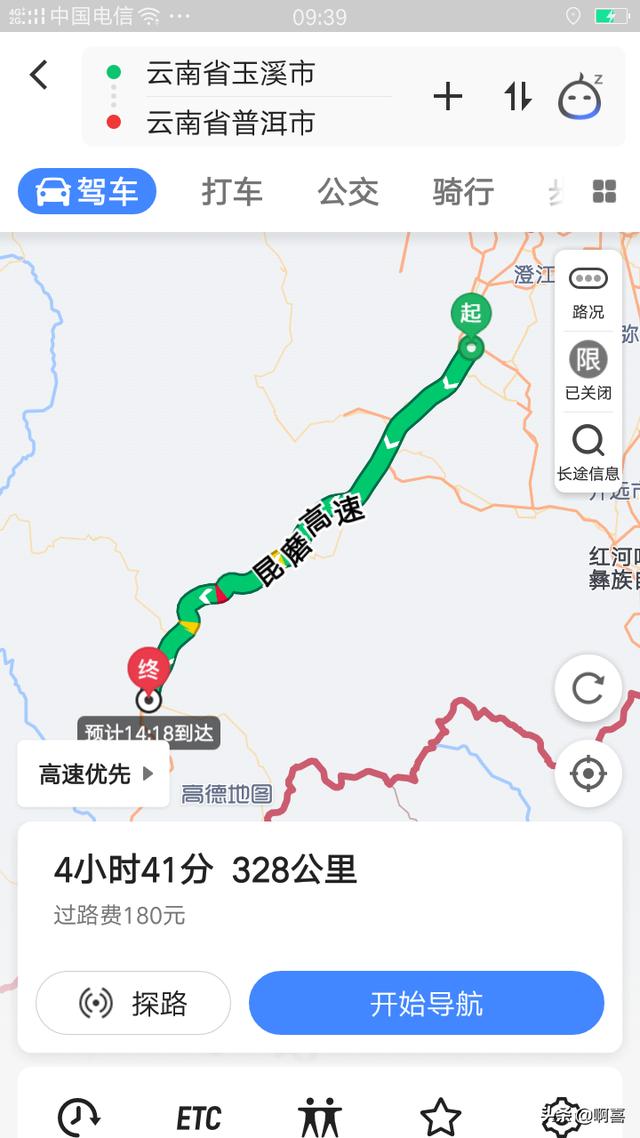Switch to the 骑行 tab
The height and width of the screenshot is (1138, 640).
(463, 192)
